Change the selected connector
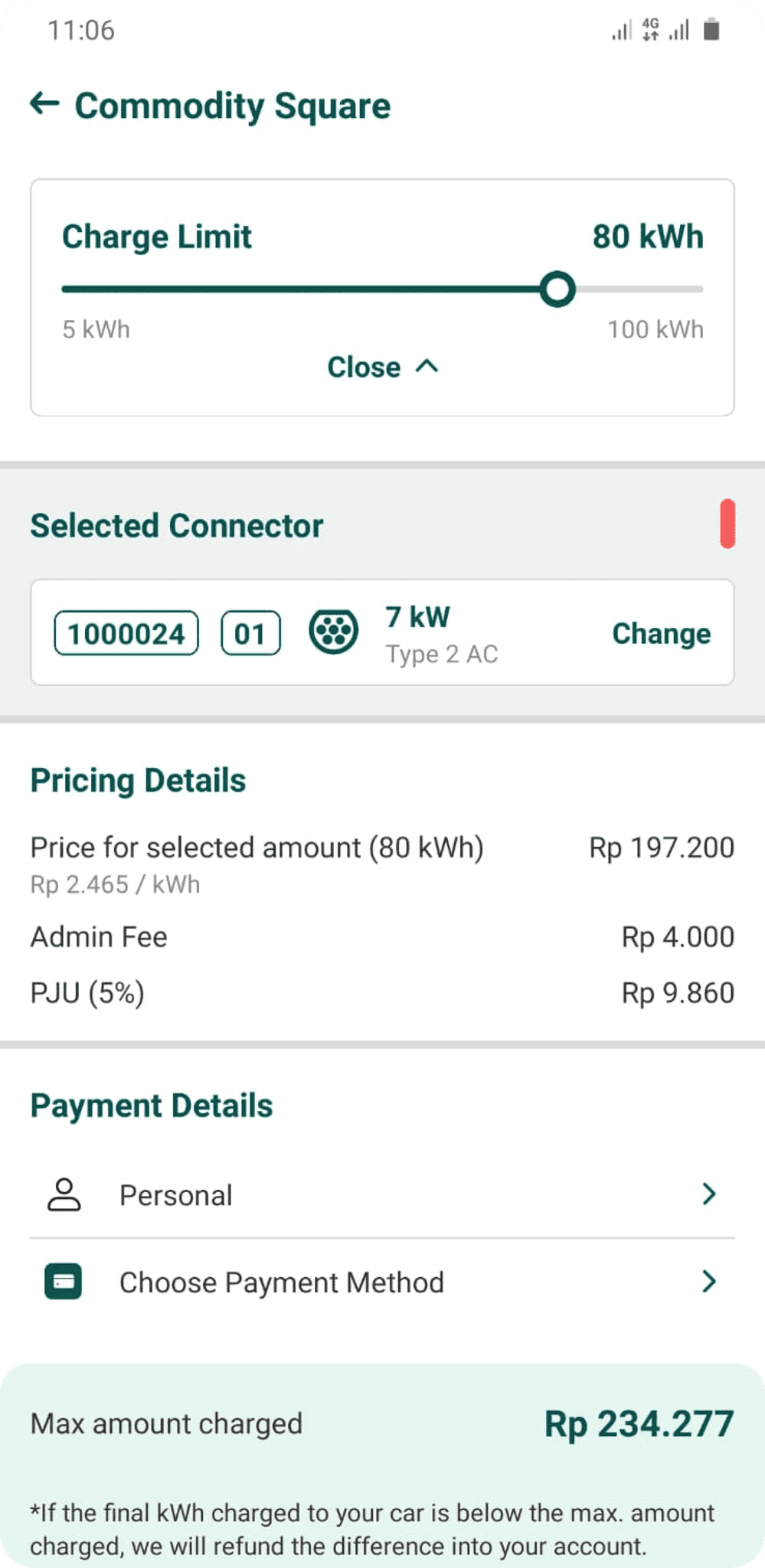 pos(661,633)
